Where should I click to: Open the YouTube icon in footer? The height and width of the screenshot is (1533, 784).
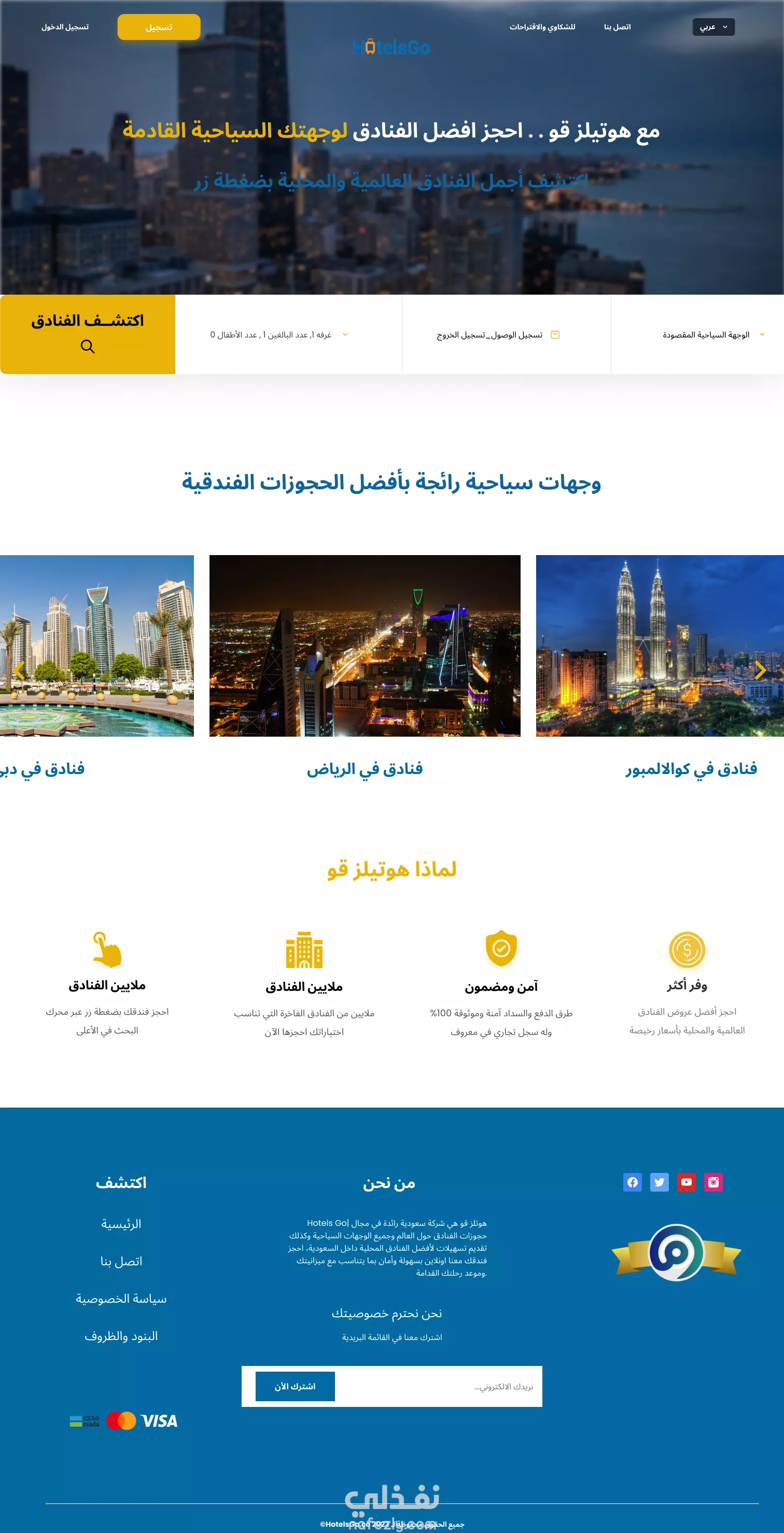(x=687, y=1182)
